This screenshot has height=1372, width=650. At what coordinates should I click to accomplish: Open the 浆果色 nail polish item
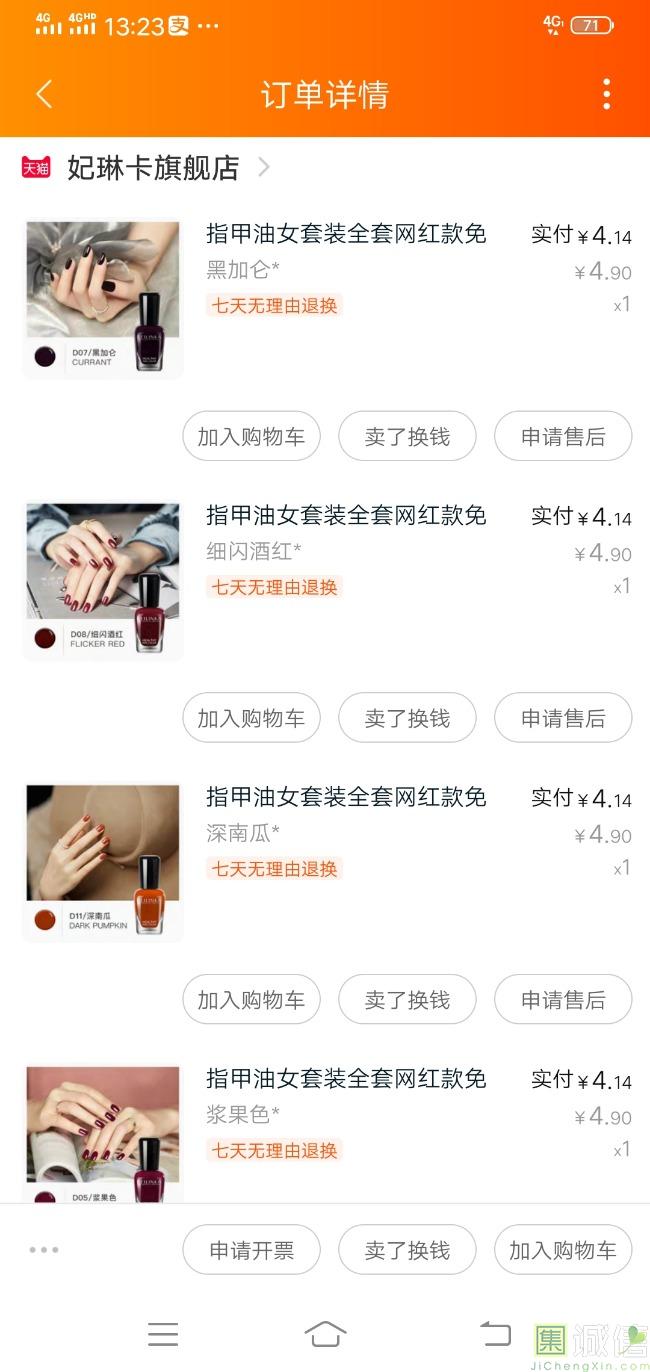[x=345, y=1079]
